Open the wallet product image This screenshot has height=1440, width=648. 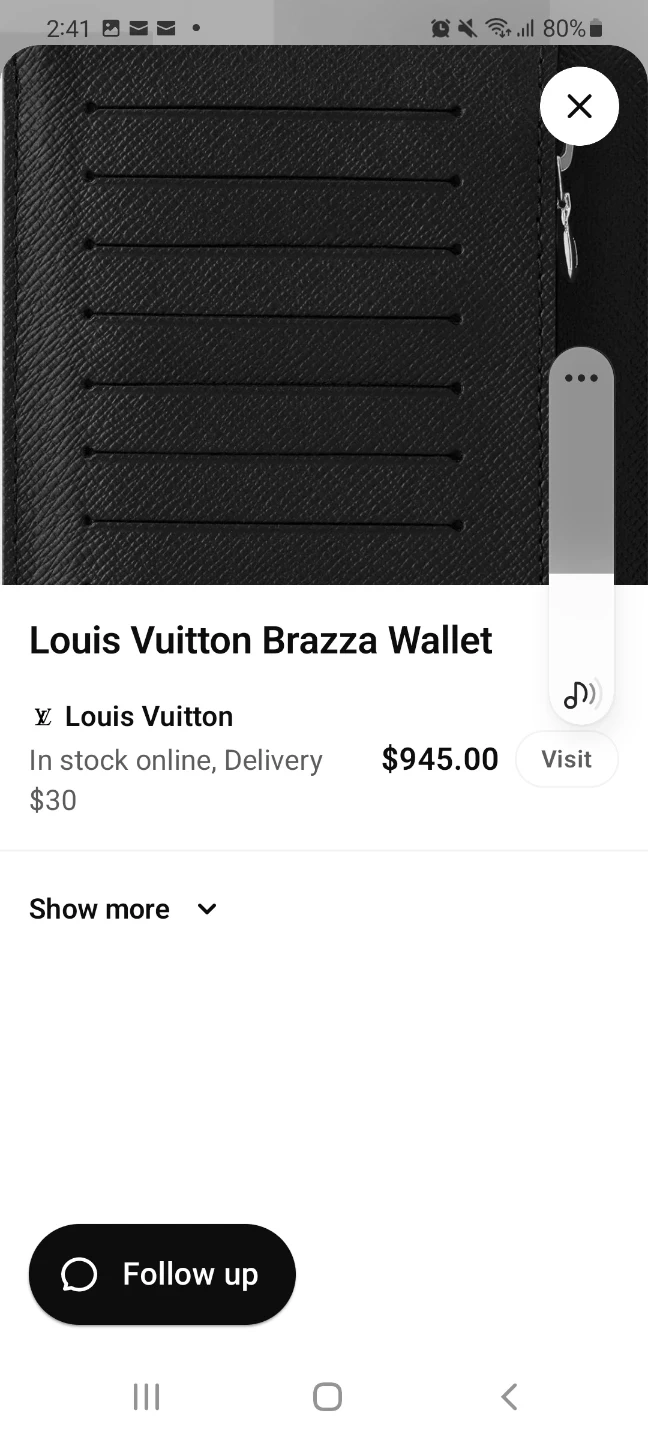270,320
